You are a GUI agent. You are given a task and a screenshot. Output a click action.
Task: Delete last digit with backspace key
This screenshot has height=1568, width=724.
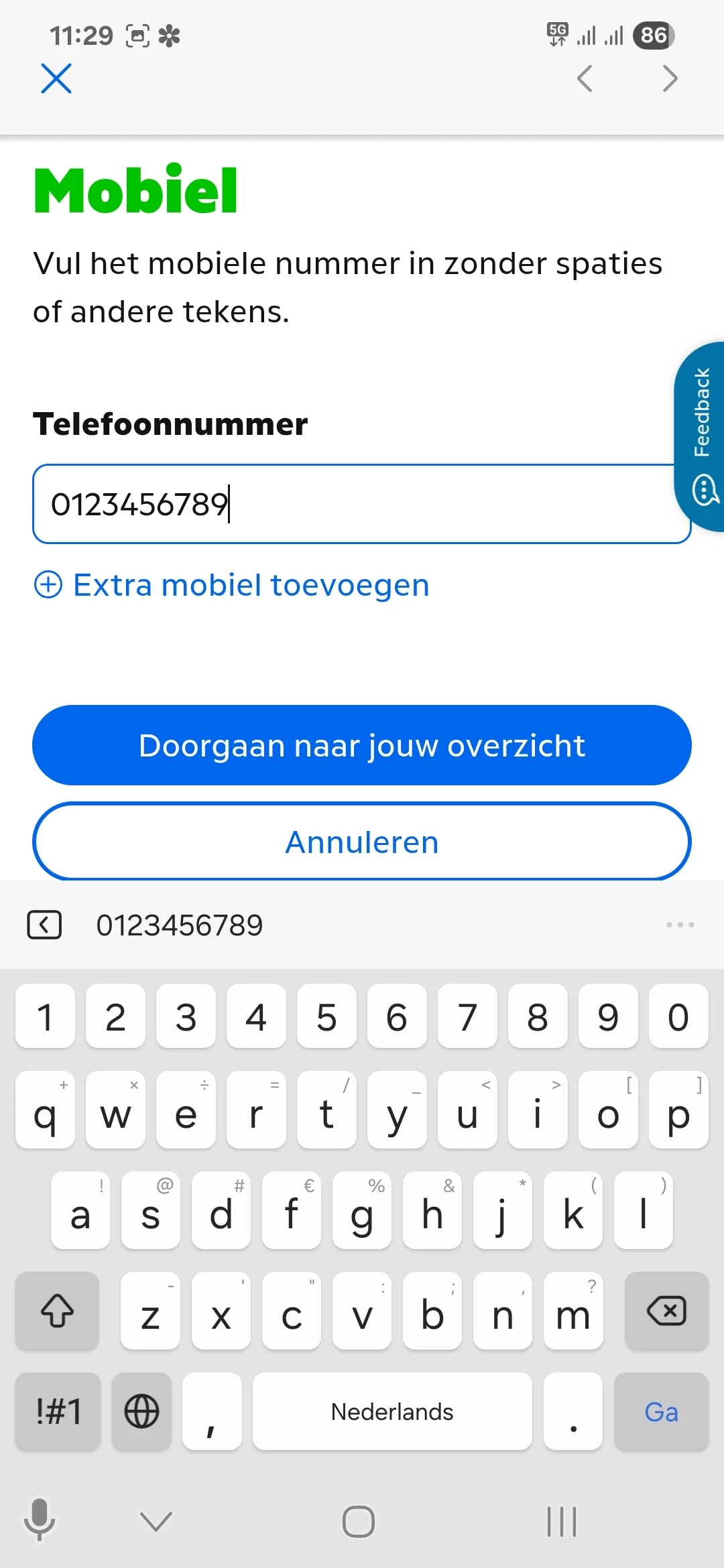pyautogui.click(x=666, y=1311)
